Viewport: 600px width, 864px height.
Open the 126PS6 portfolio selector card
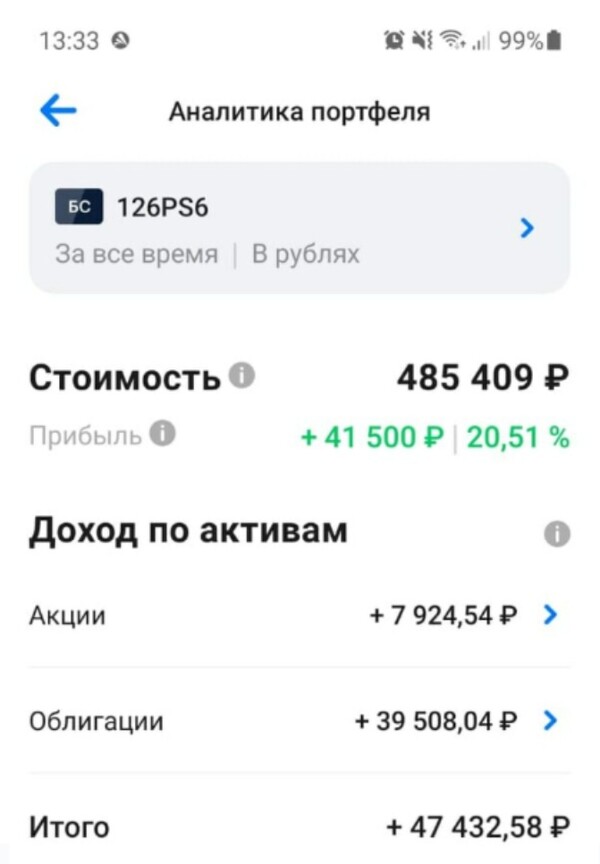299,228
